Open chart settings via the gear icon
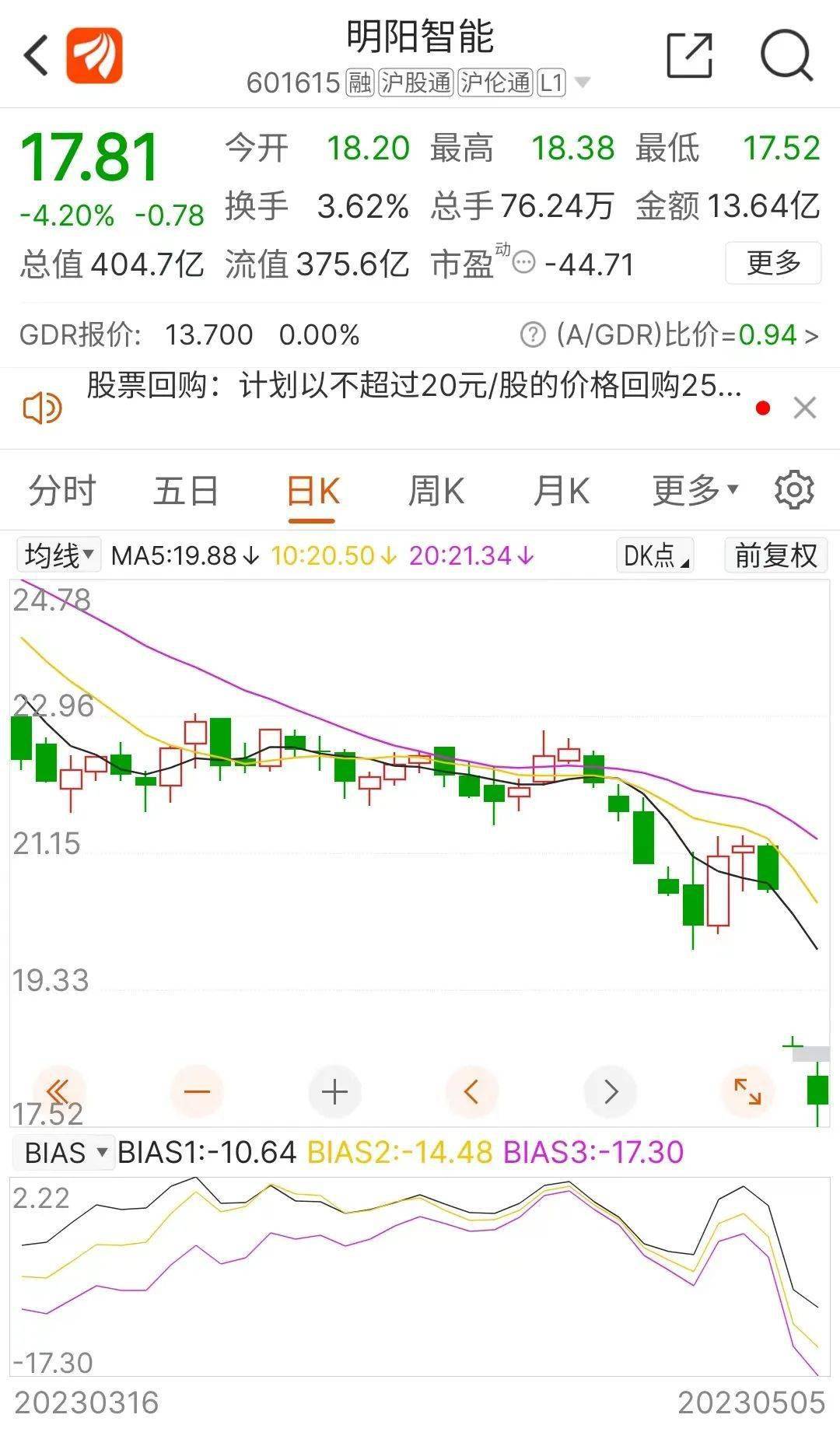Screen dimensions: 840x1432 [793, 491]
